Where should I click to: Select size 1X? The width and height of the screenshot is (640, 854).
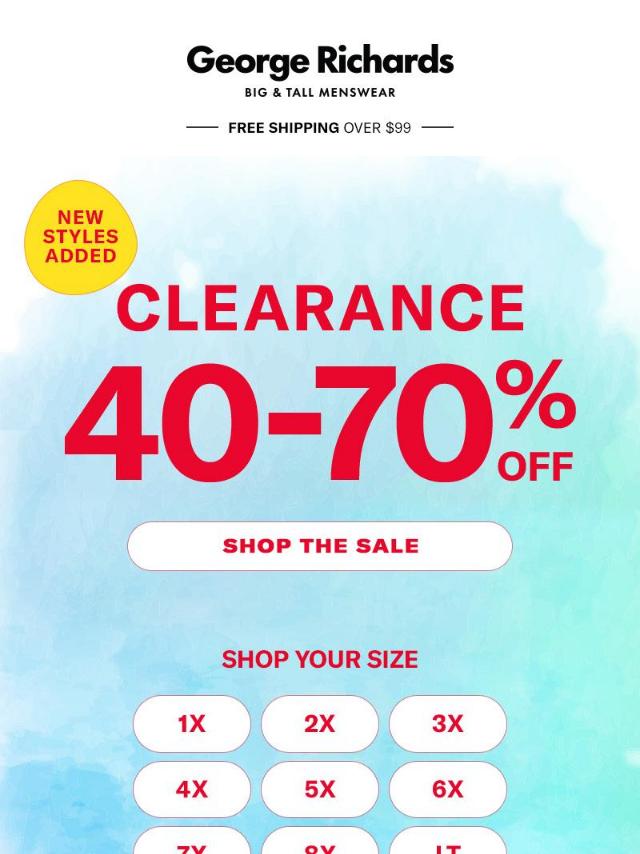pos(191,724)
